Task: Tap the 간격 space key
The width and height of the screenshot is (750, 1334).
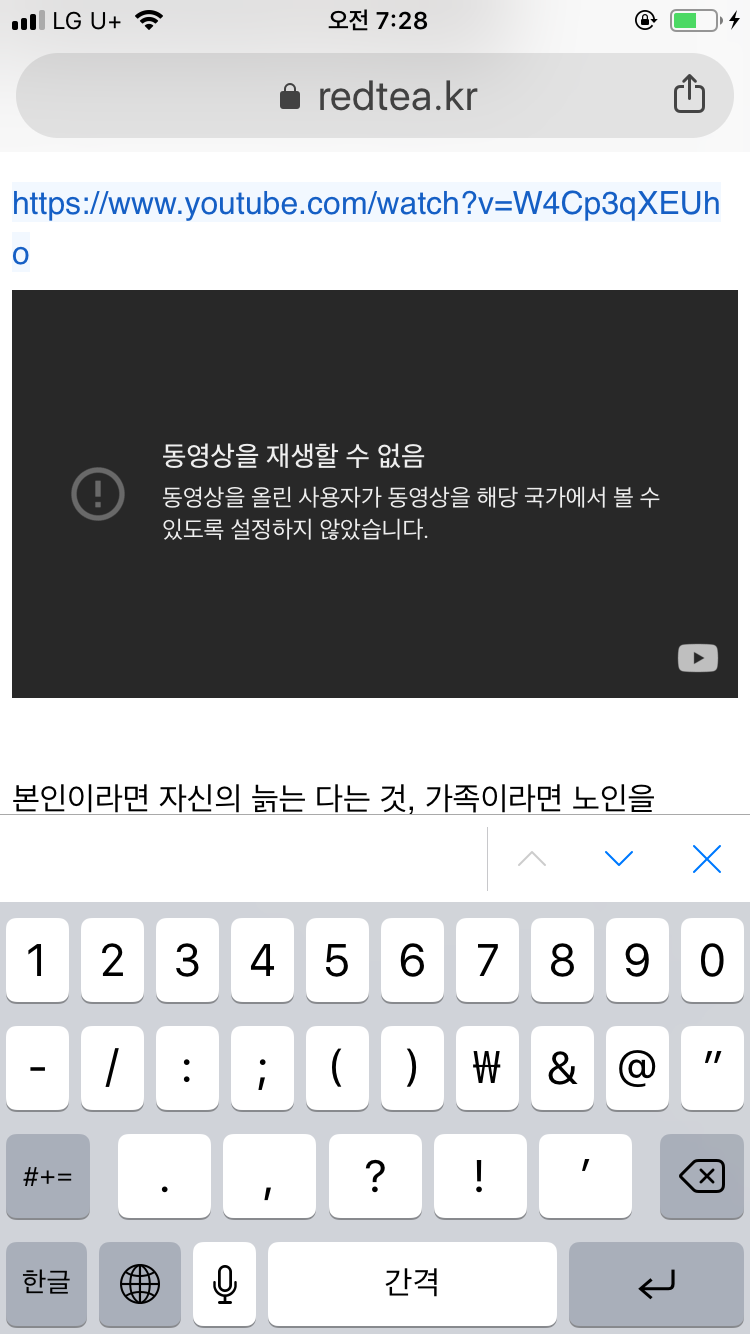Action: [x=412, y=1283]
